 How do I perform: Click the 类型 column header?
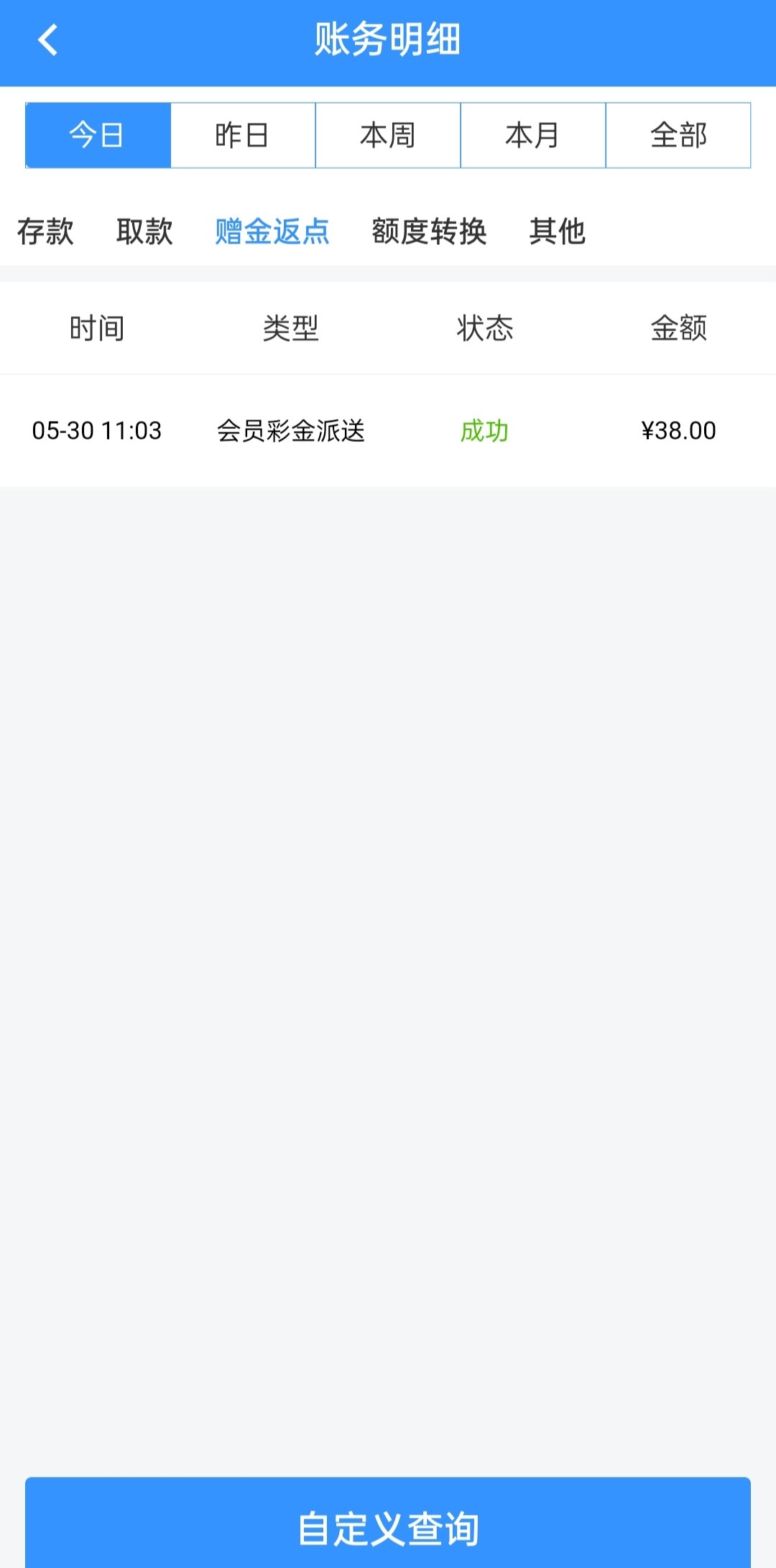point(291,328)
